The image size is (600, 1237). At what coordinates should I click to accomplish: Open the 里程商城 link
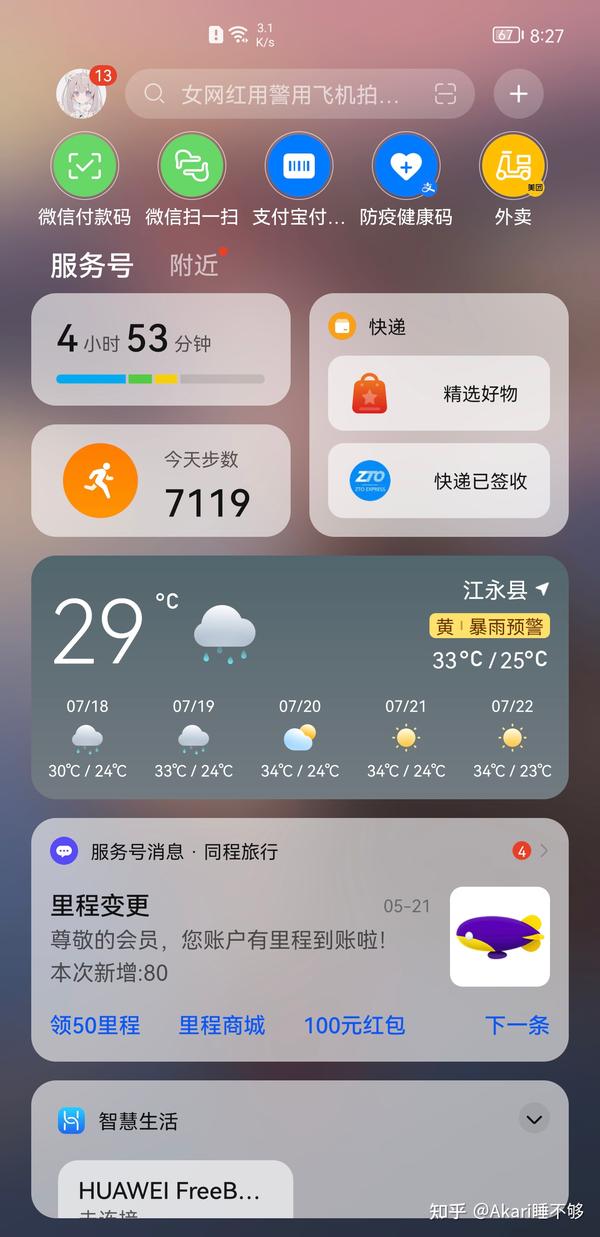tap(222, 1025)
